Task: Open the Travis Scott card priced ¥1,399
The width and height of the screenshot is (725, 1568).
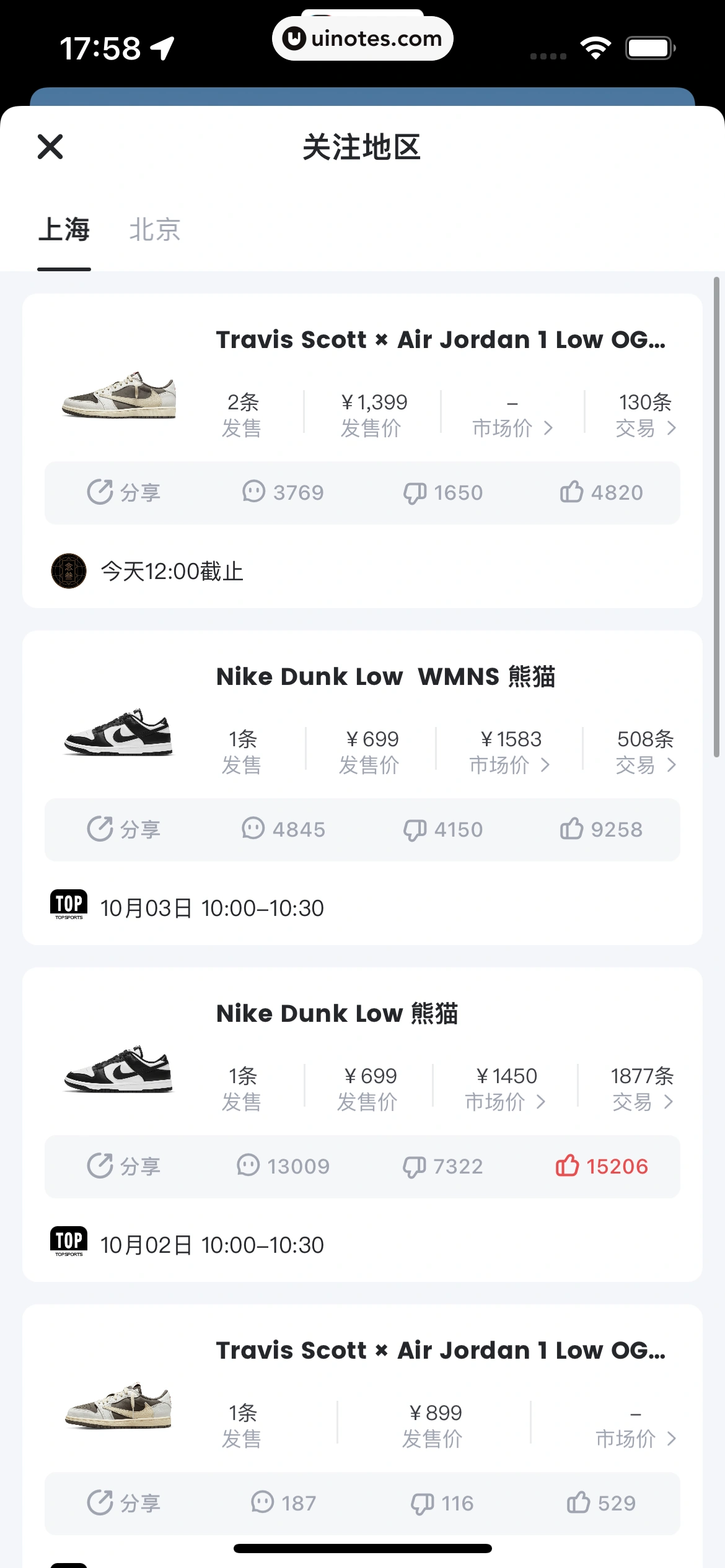Action: 440,340
